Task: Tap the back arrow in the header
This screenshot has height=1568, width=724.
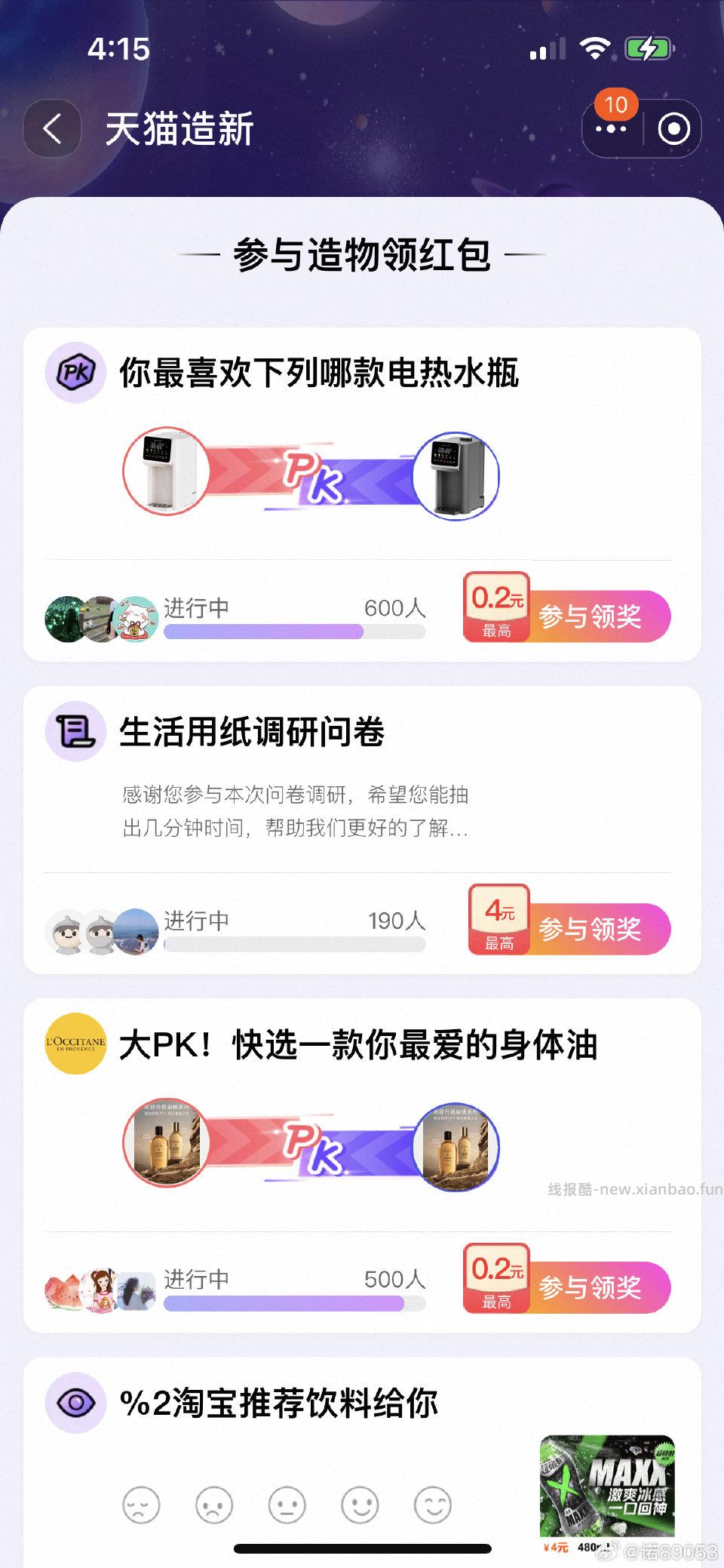Action: [51, 127]
